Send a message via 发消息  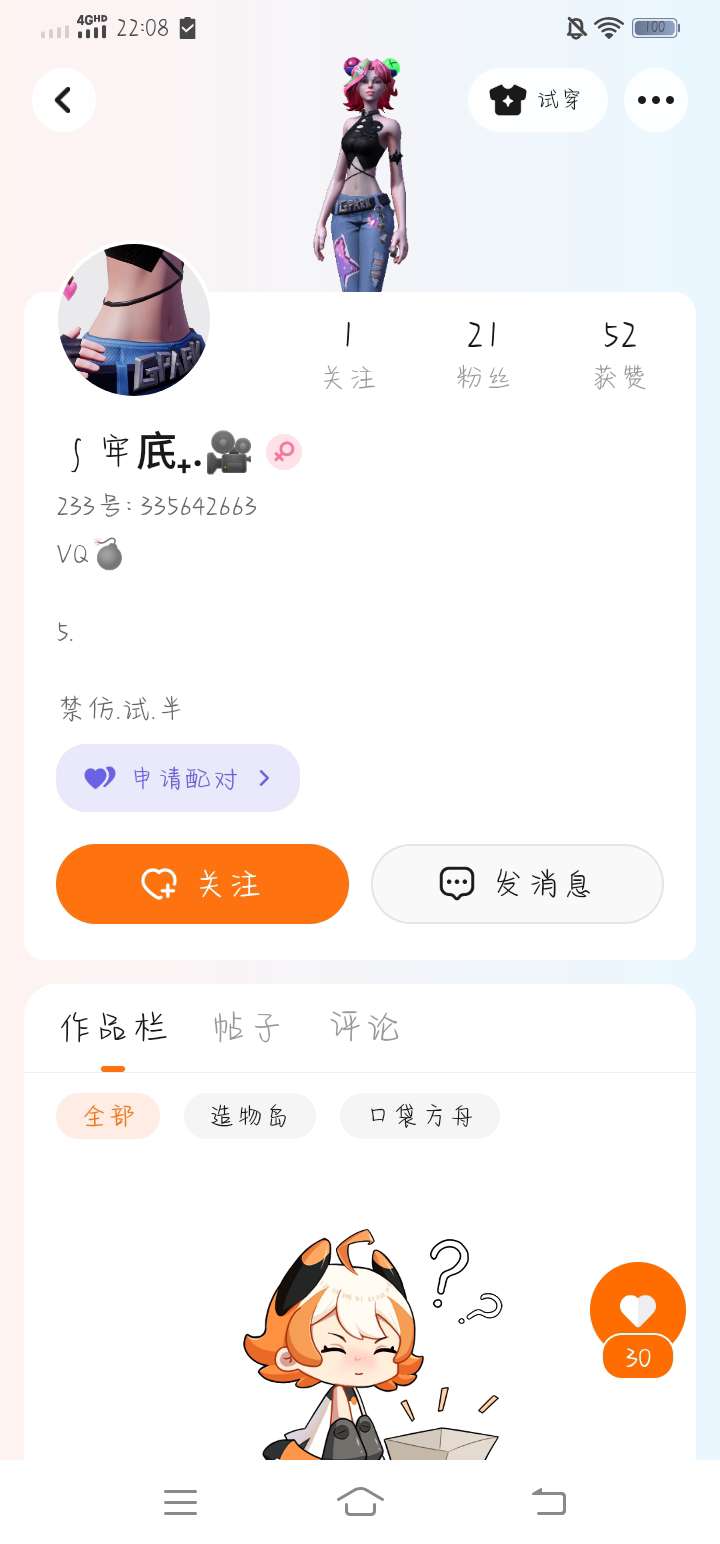(x=517, y=884)
